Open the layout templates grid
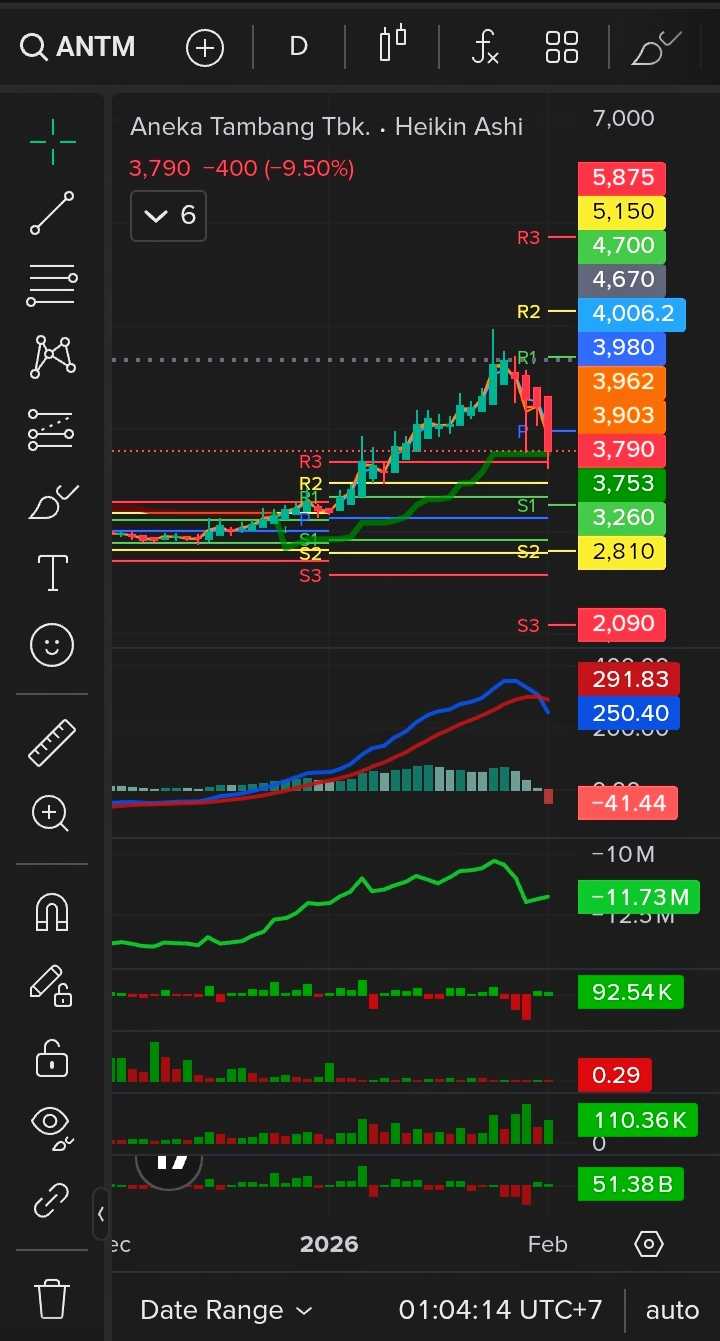The image size is (720, 1341). point(562,47)
